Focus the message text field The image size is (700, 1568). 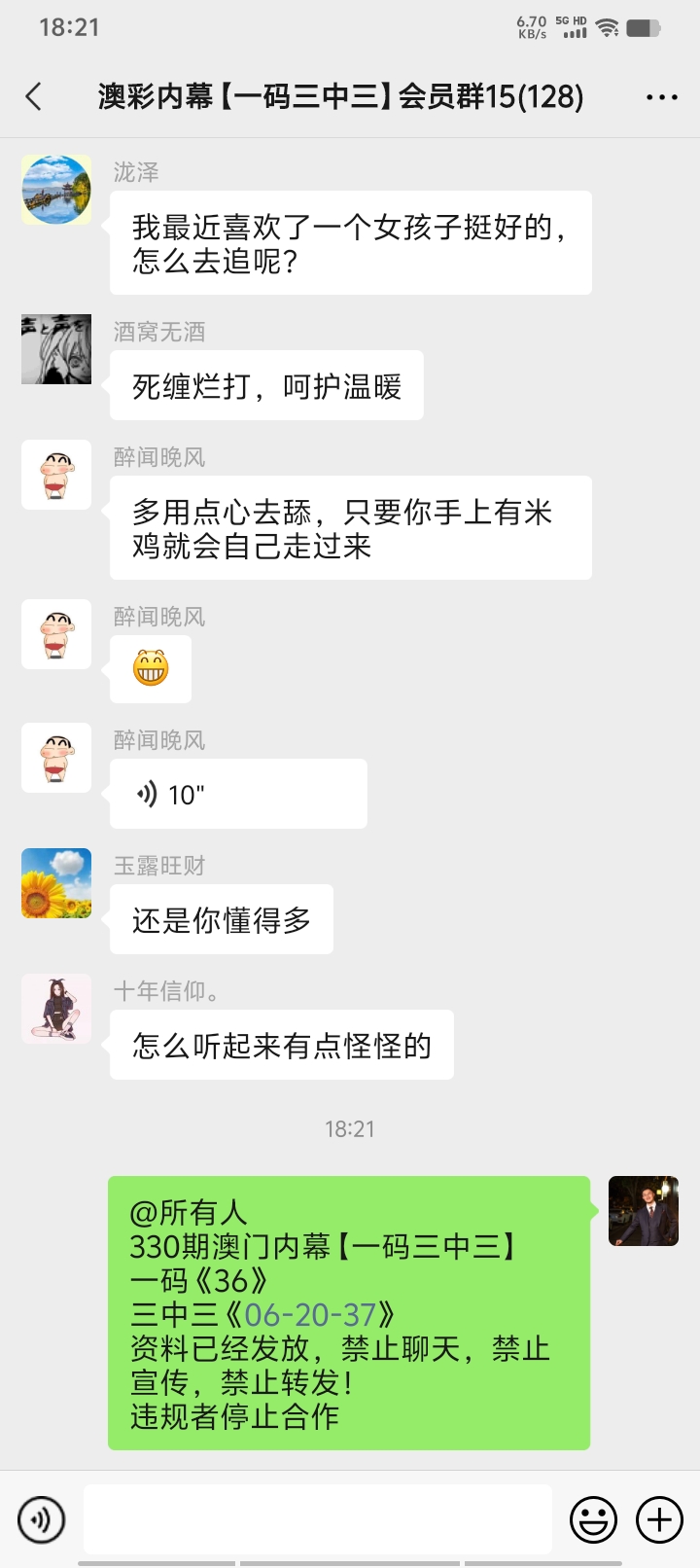point(318,1519)
